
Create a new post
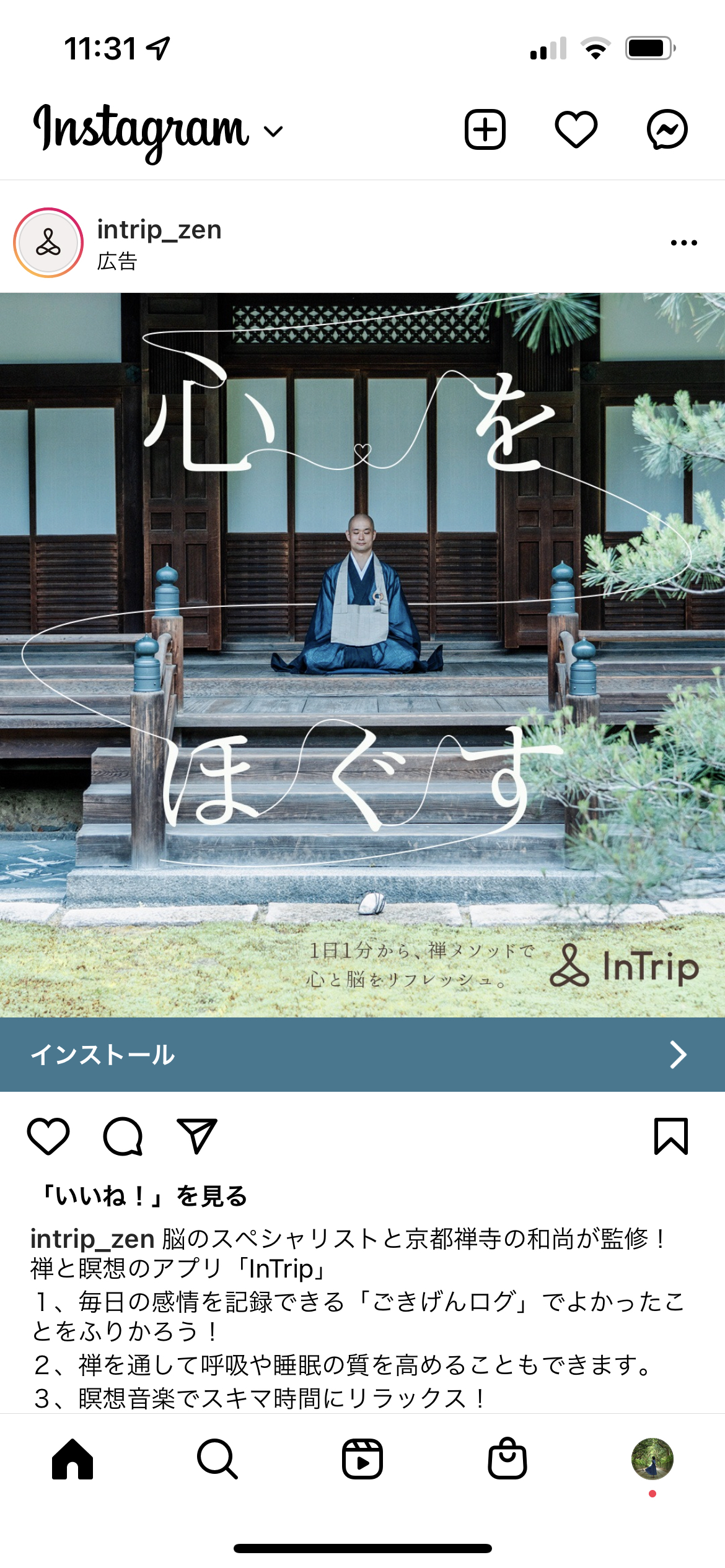pos(485,130)
